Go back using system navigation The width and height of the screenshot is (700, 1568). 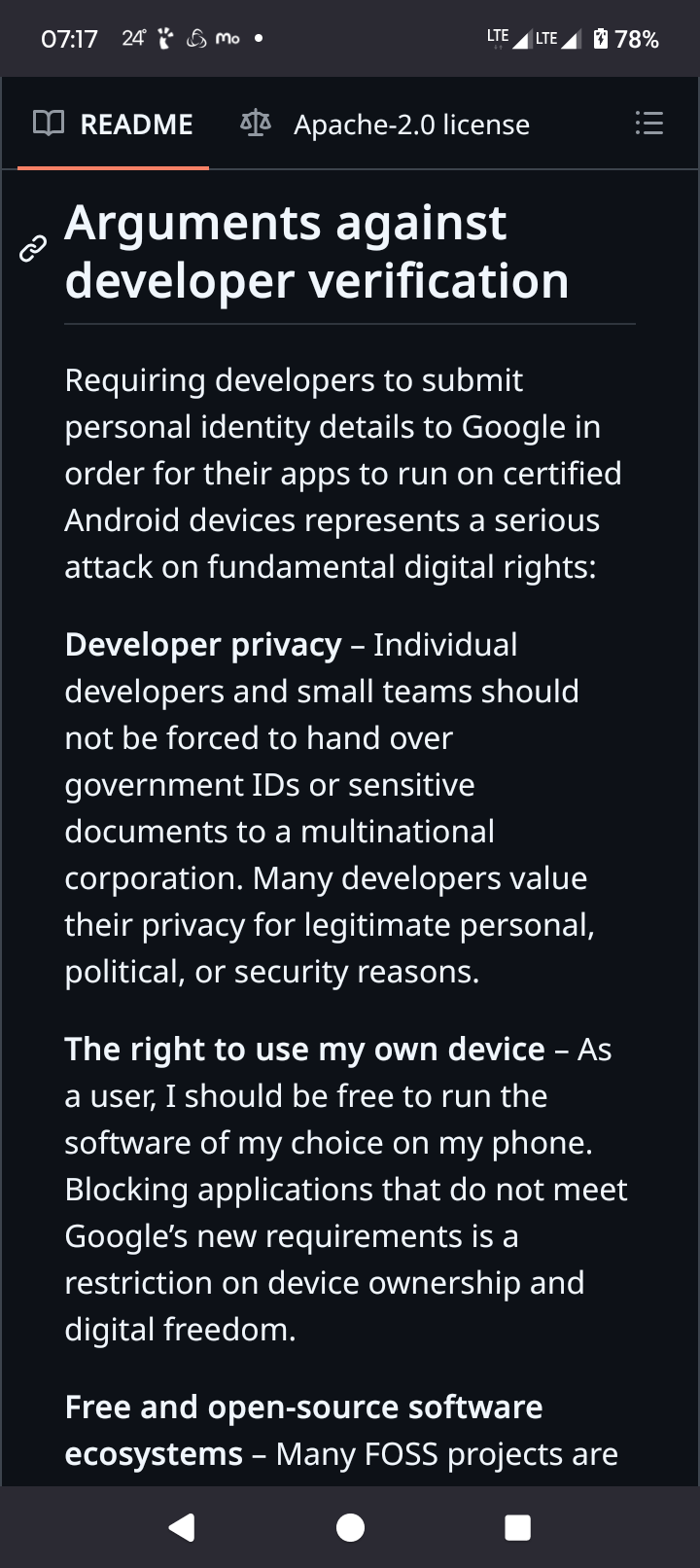(x=182, y=1527)
